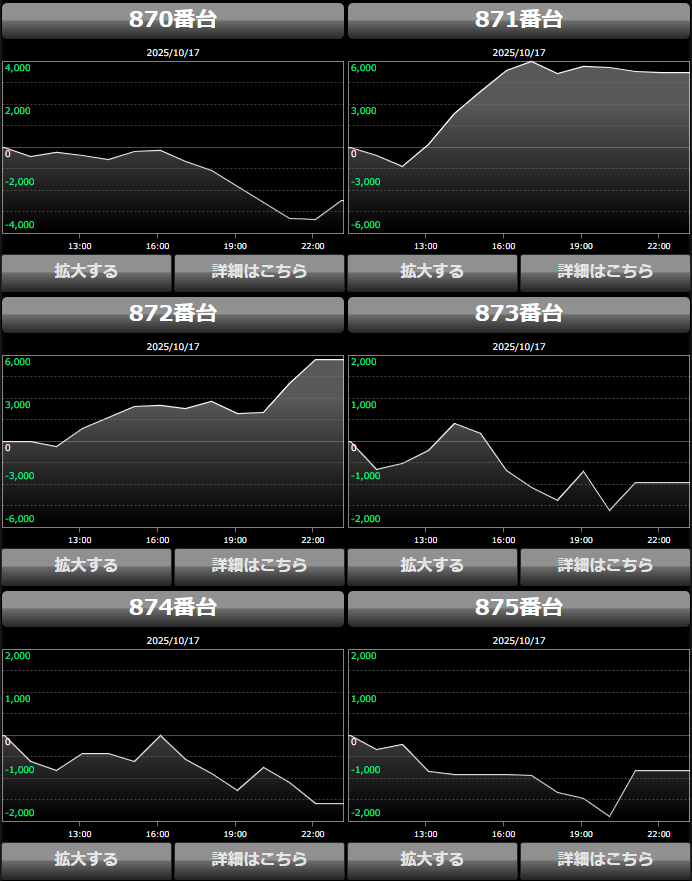Open details for machine 872
The height and width of the screenshot is (881, 692).
[x=259, y=566]
